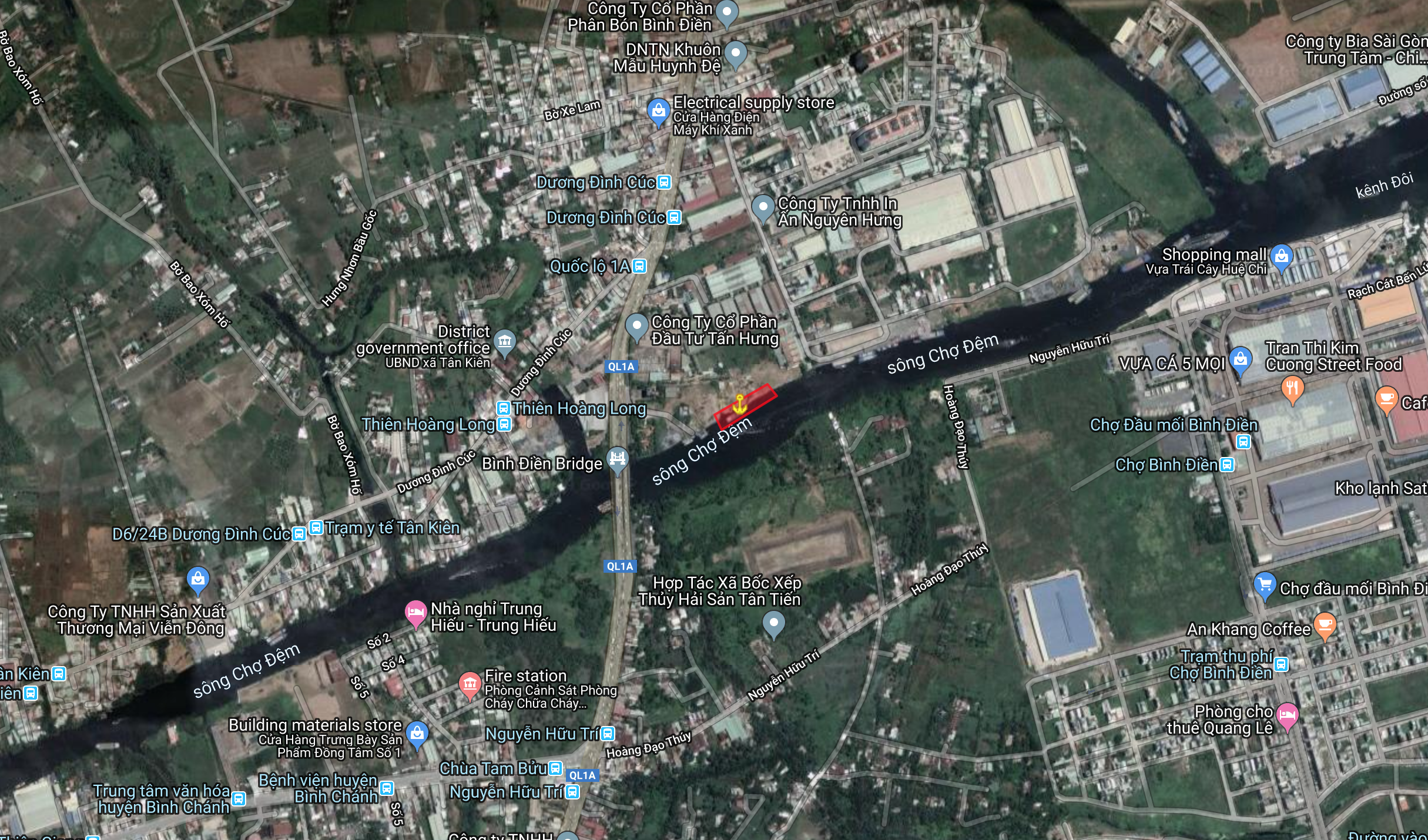Open the VỰA CÁ 5 MỌI shop pin
Viewport: 1428px width, 840px height.
(x=1241, y=358)
